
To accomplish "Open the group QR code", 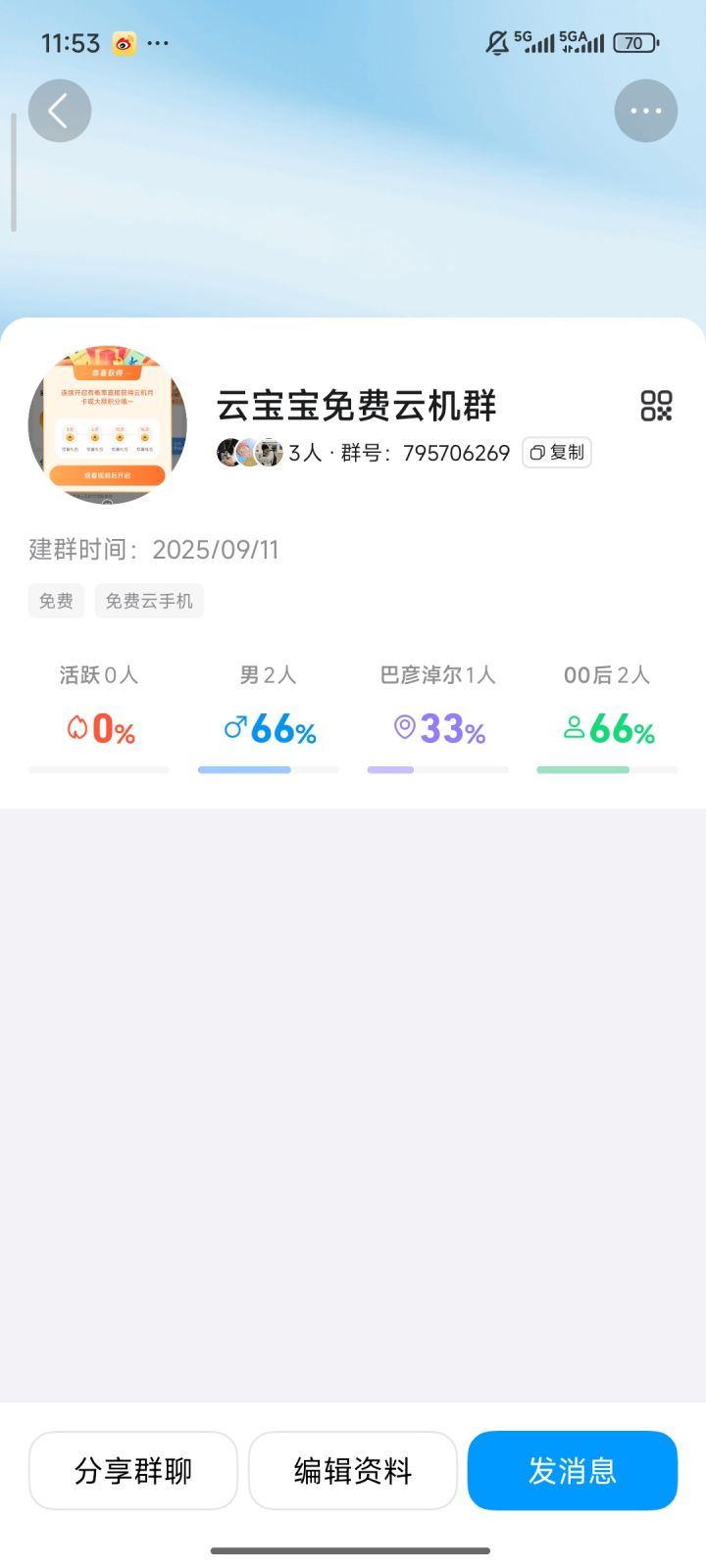I will tap(656, 406).
